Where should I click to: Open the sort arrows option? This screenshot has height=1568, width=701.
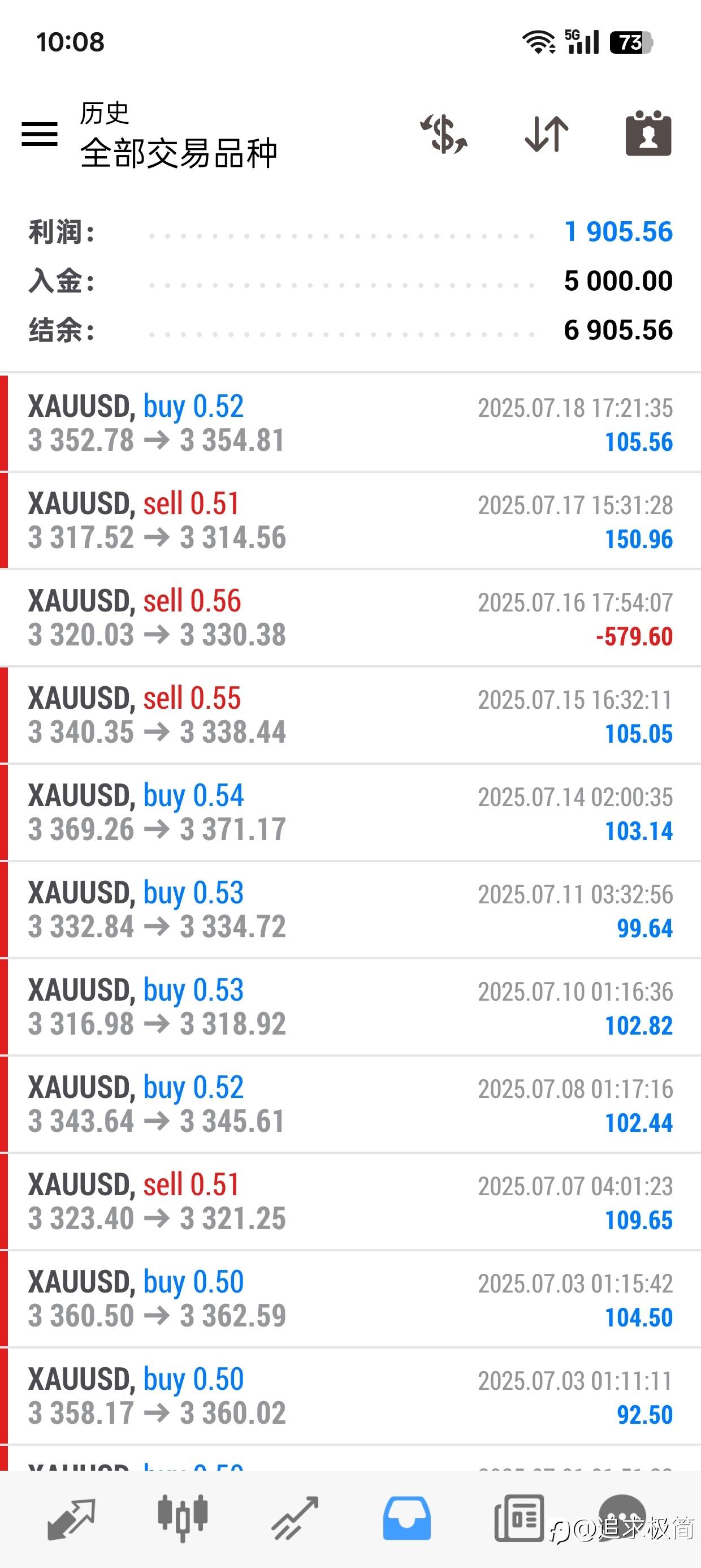[547, 134]
